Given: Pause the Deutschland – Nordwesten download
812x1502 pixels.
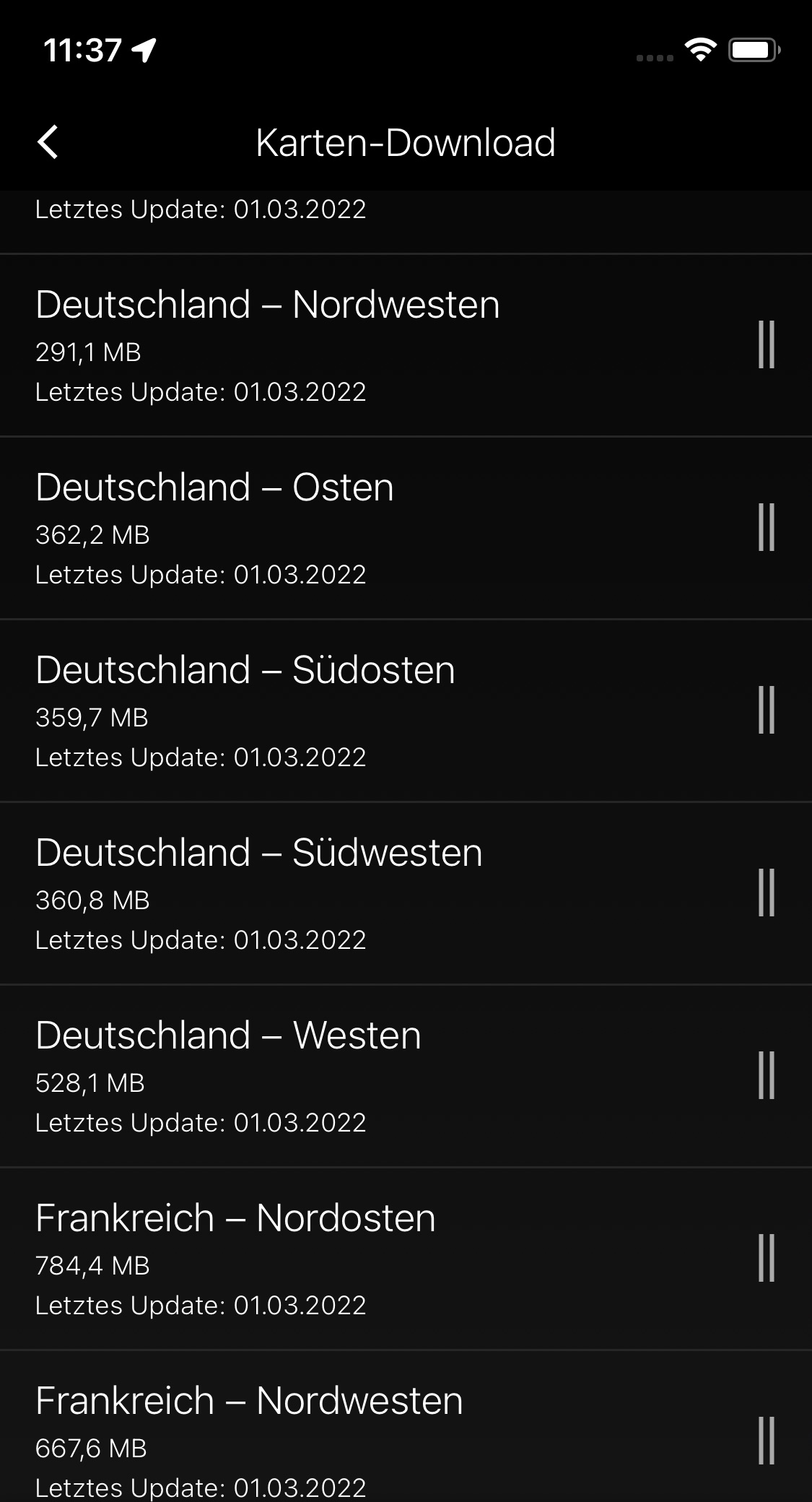Looking at the screenshot, I should pos(767,344).
